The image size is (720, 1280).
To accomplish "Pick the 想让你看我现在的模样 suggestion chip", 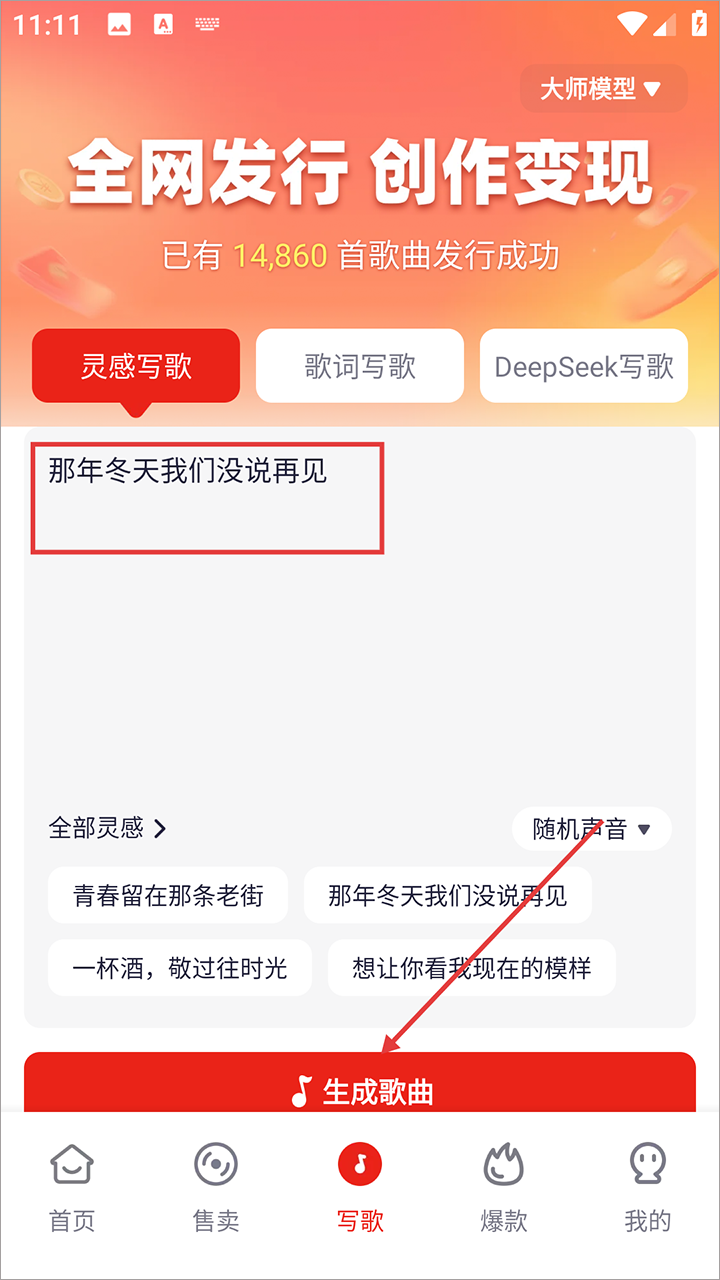I will (471, 967).
